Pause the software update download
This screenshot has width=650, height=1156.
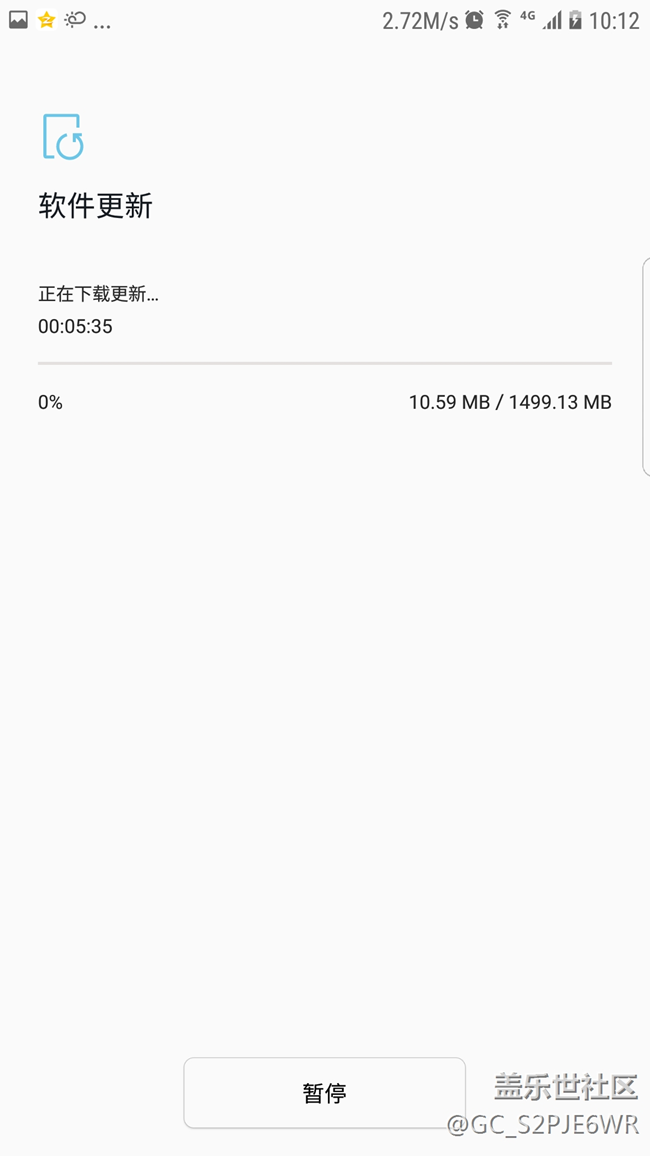point(324,1093)
